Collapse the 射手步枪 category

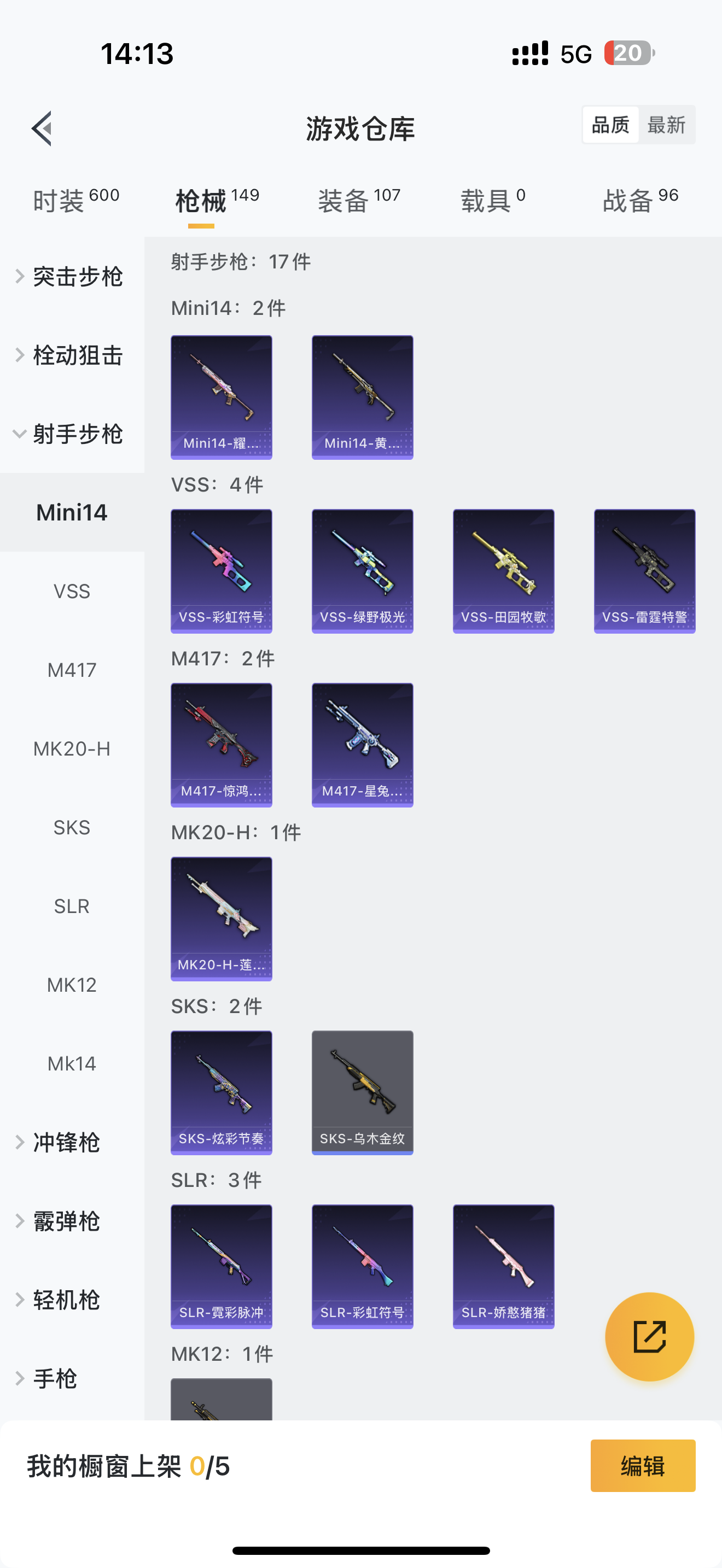tap(72, 434)
